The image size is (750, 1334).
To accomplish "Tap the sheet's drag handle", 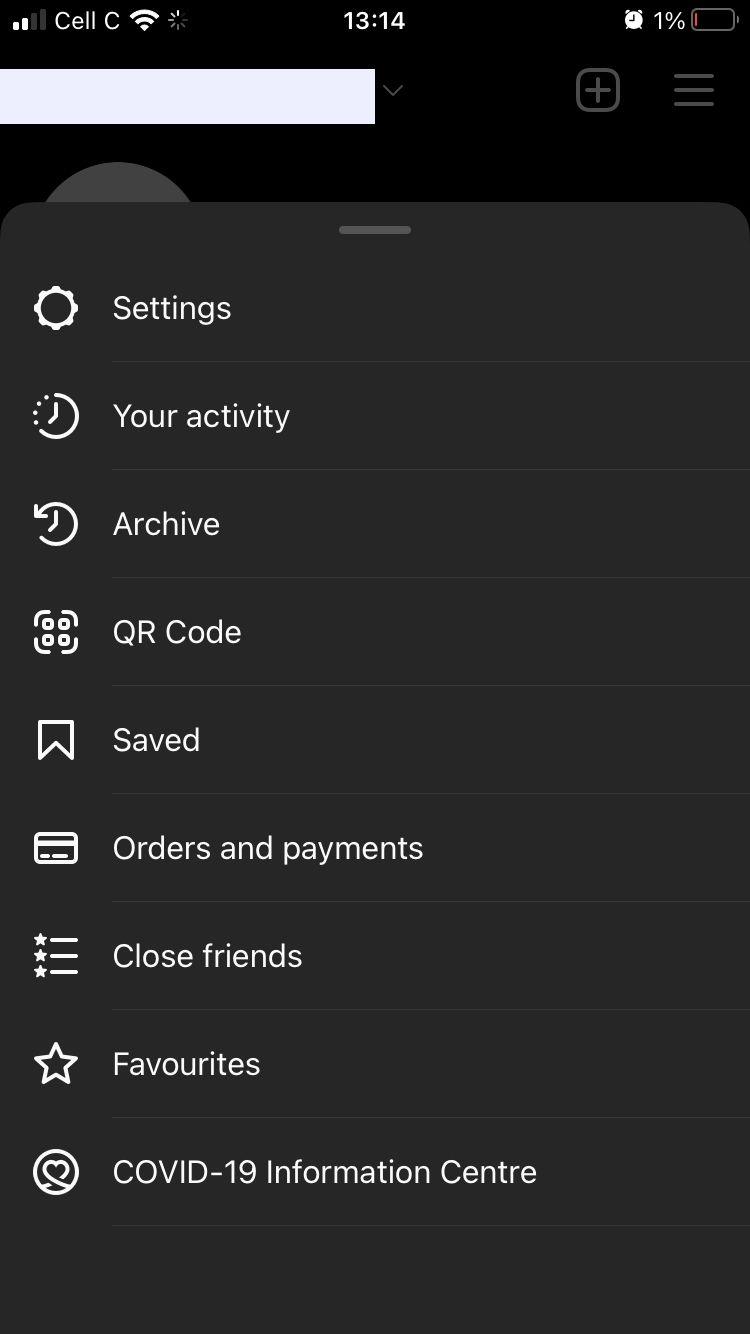I will coord(375,230).
